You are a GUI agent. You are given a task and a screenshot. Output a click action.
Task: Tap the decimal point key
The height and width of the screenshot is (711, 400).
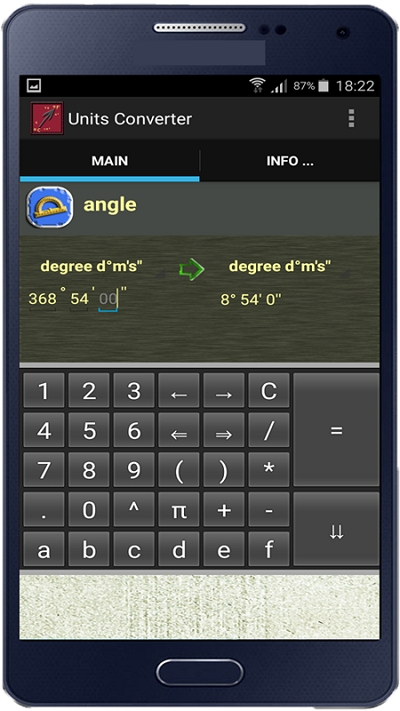(44, 510)
